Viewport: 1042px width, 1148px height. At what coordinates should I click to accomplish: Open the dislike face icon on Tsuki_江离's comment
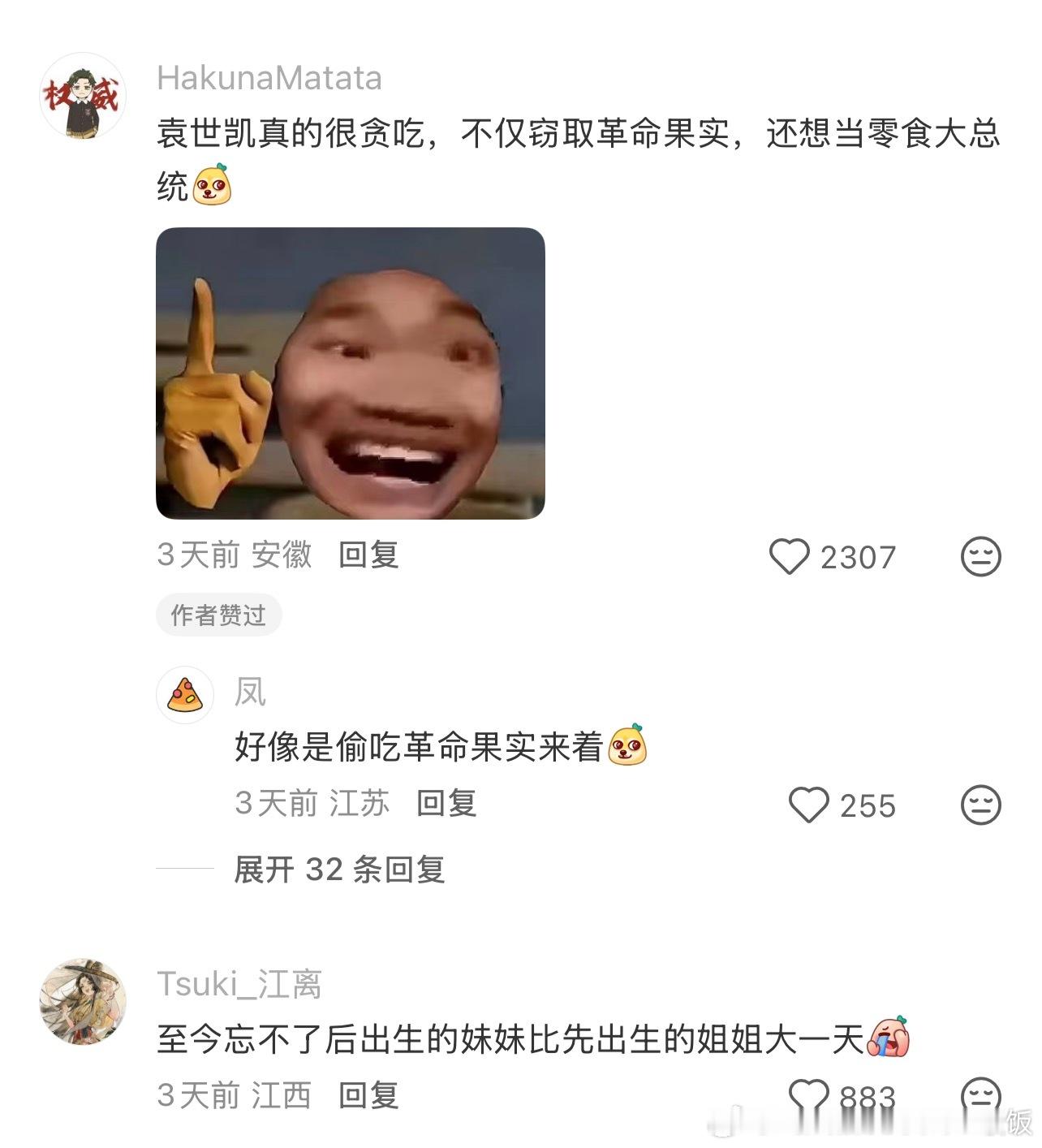pyautogui.click(x=980, y=1094)
